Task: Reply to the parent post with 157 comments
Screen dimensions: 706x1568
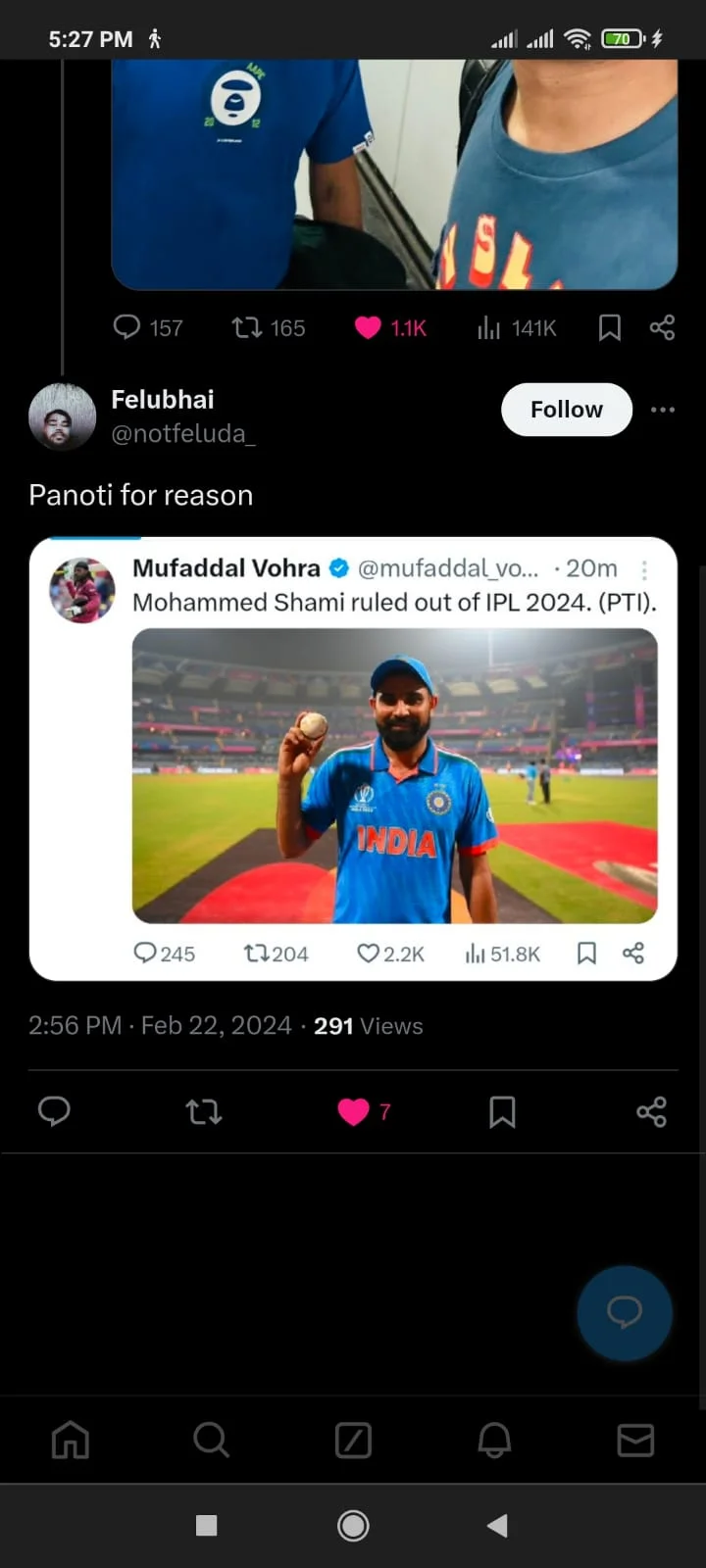Action: coord(127,327)
